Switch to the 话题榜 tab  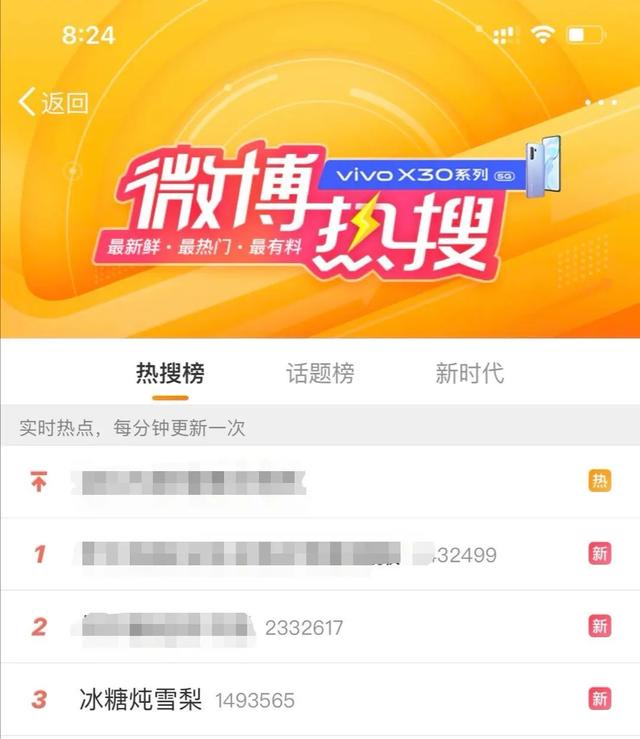pyautogui.click(x=320, y=374)
